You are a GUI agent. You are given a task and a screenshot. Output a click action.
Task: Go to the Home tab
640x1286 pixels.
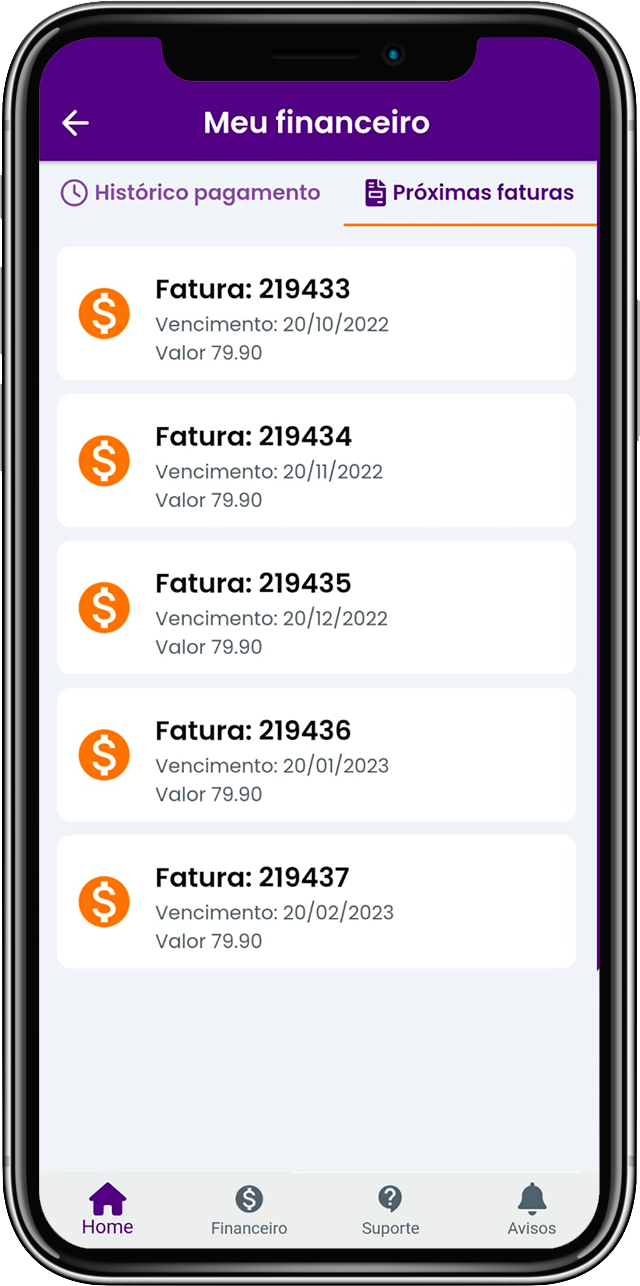(x=107, y=1208)
